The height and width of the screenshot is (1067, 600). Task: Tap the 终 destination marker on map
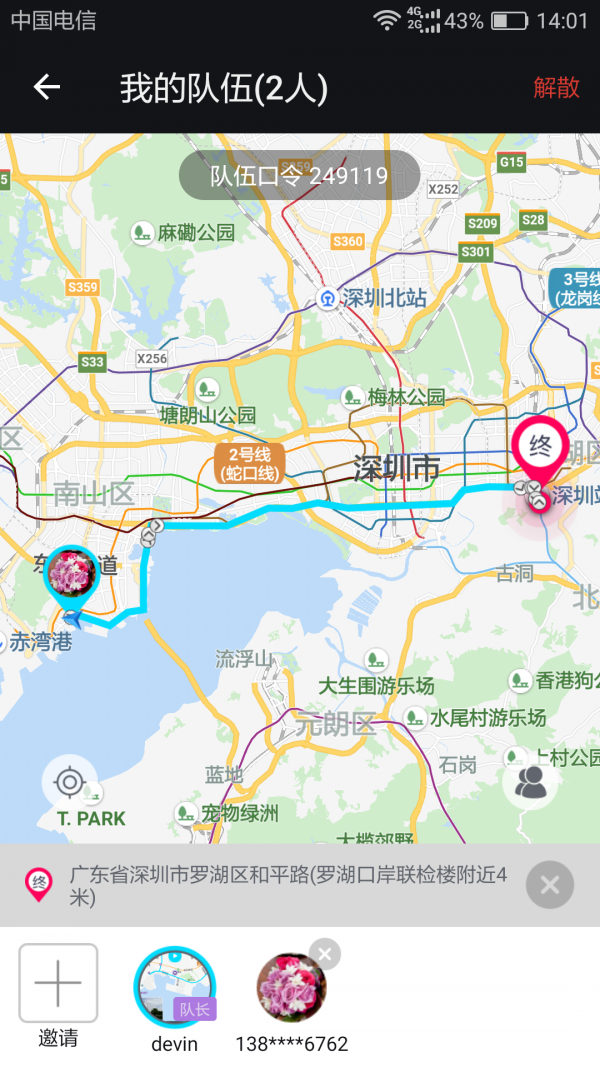pos(540,447)
